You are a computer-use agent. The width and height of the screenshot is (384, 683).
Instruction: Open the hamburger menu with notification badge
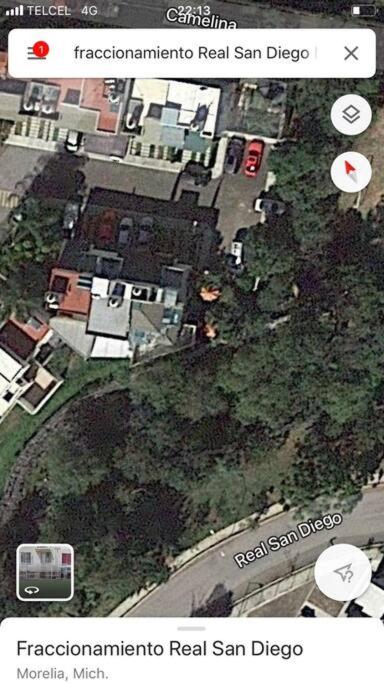coord(37,52)
